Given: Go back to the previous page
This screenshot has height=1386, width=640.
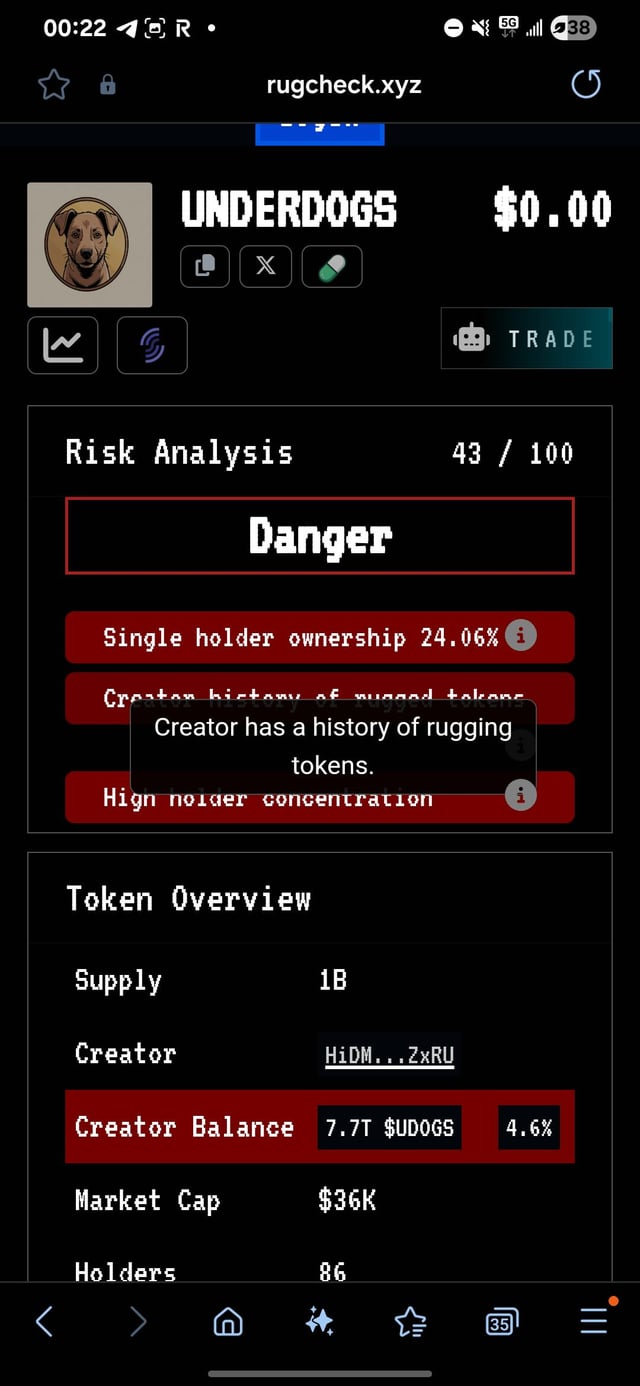Looking at the screenshot, I should coord(44,1322).
